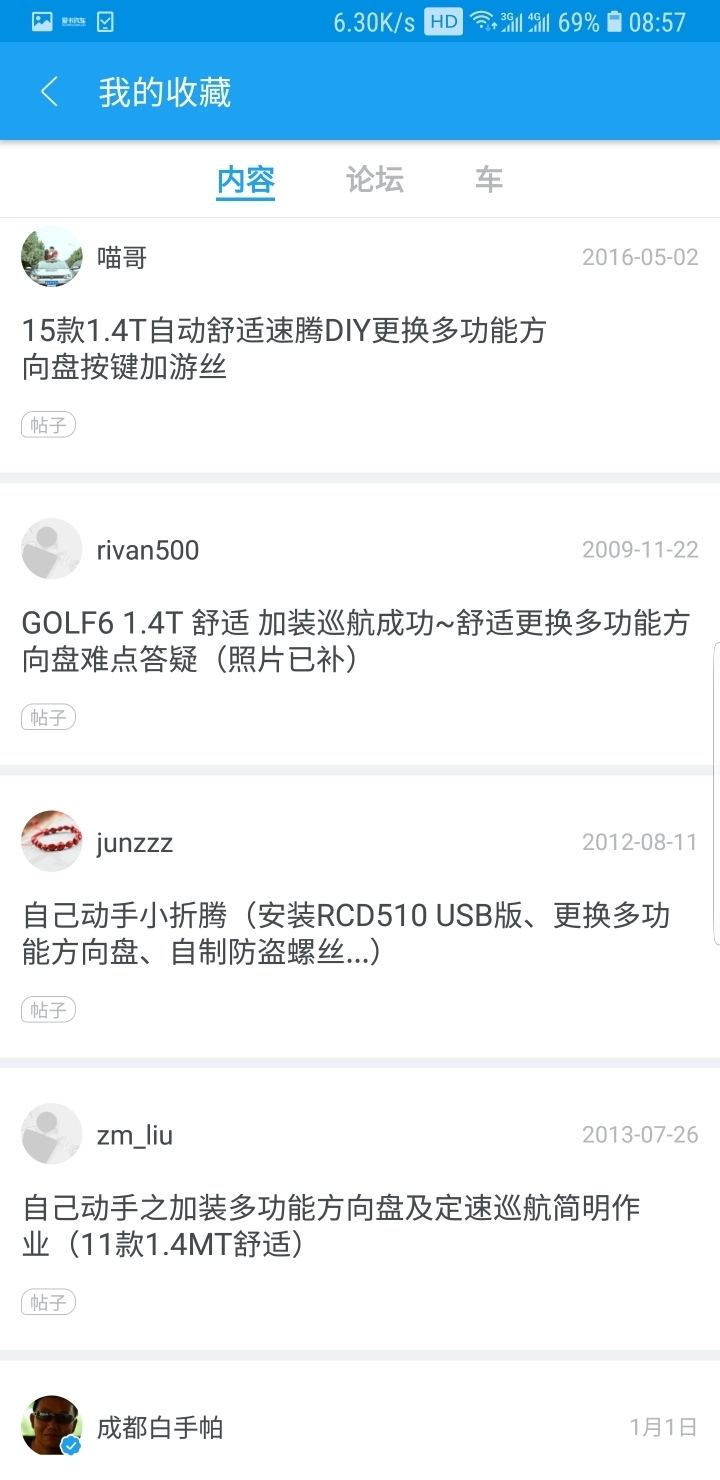View junzzz's profile avatar
The image size is (720, 1480).
pyautogui.click(x=52, y=841)
